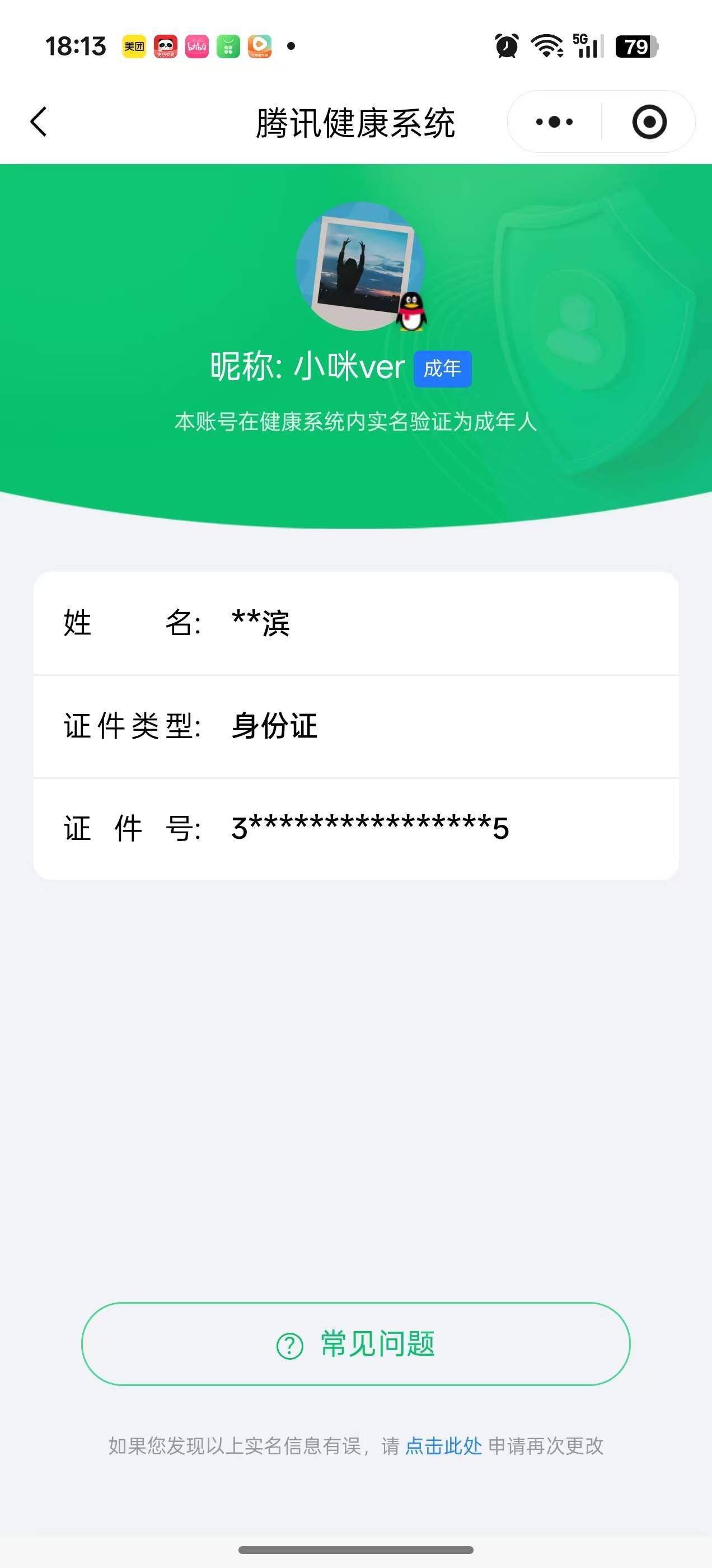Tap the 姓名 row showing **滨
The image size is (712, 1568).
[x=356, y=623]
